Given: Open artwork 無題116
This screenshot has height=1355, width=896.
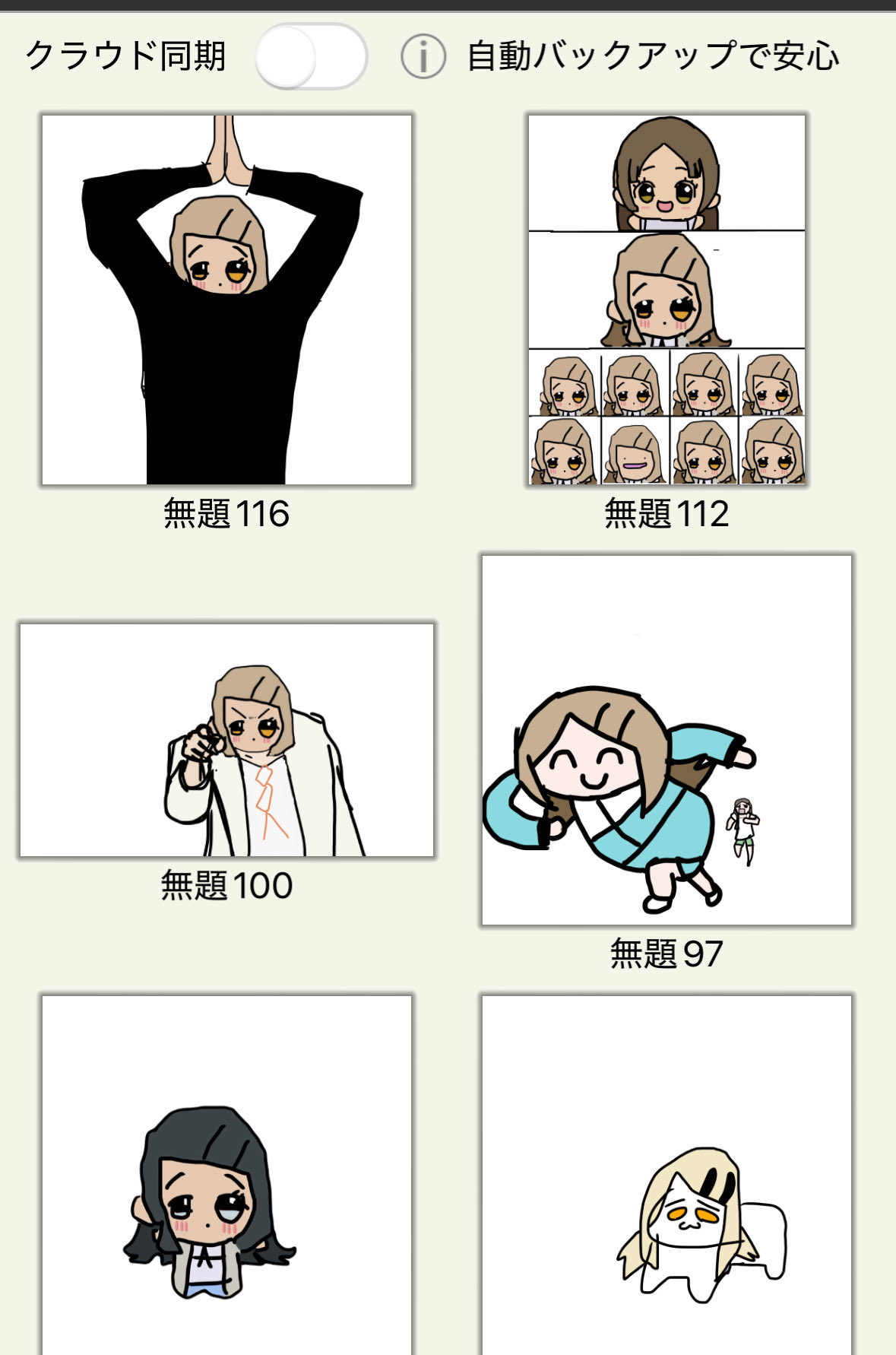Looking at the screenshot, I should point(226,300).
